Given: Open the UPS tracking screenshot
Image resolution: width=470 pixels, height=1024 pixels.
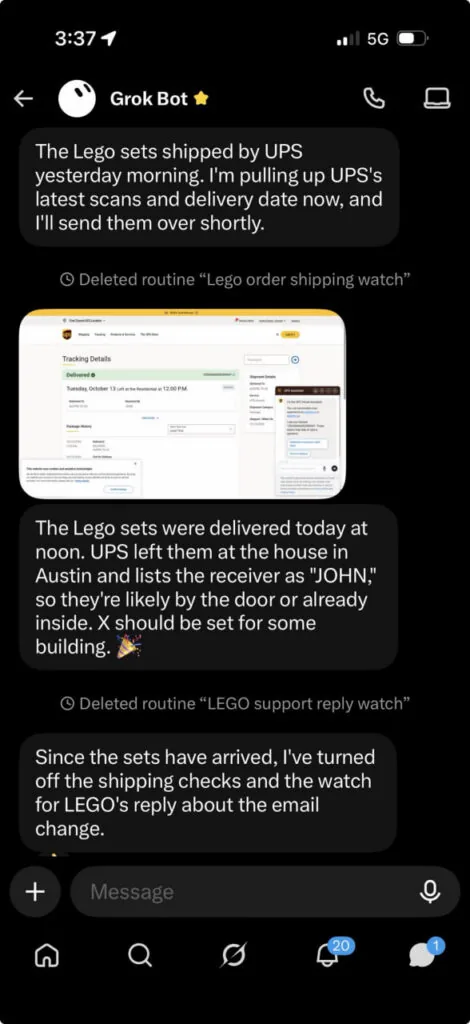Looking at the screenshot, I should pos(182,404).
